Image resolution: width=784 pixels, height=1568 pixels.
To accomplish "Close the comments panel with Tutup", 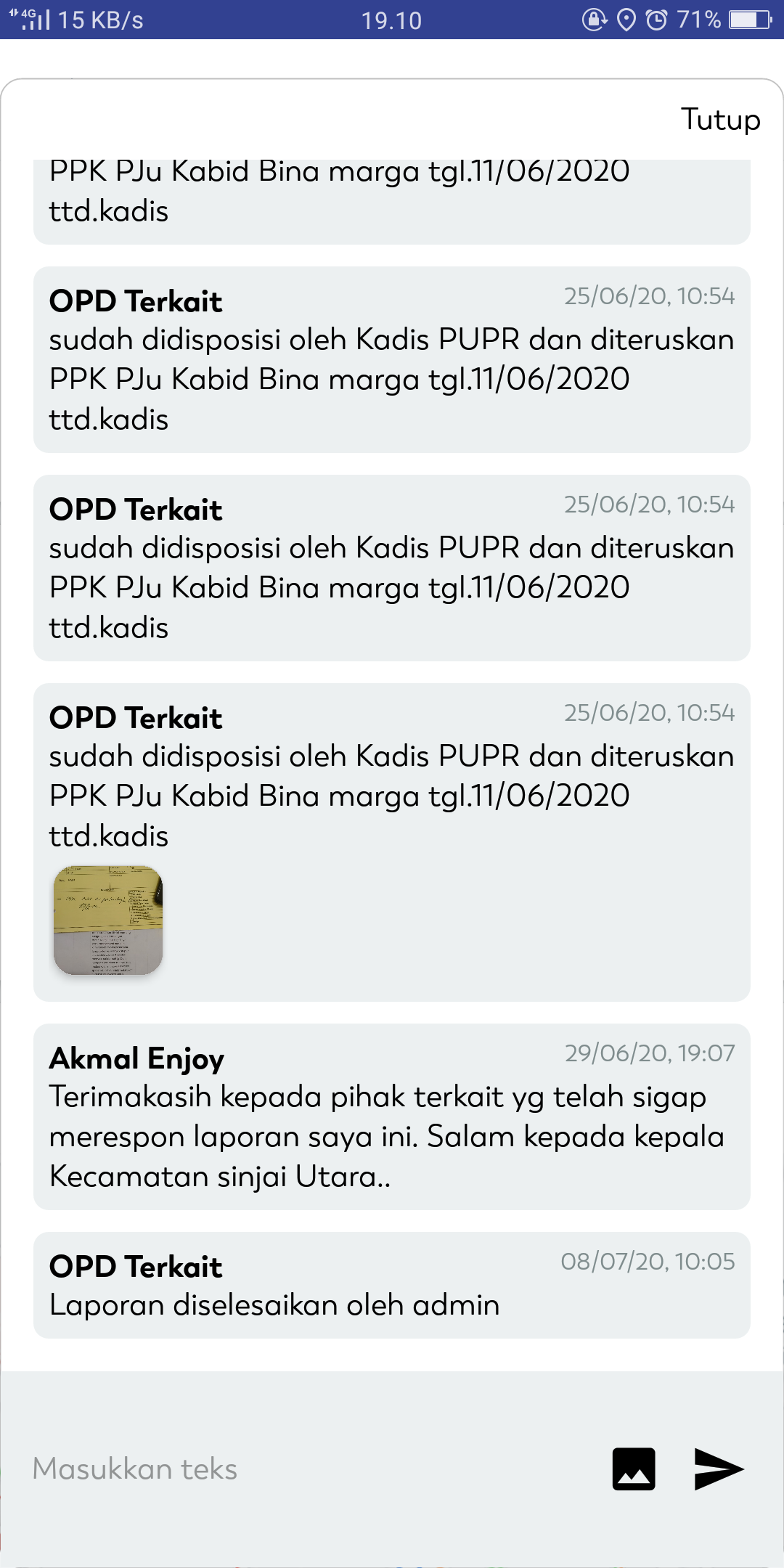I will pyautogui.click(x=719, y=120).
